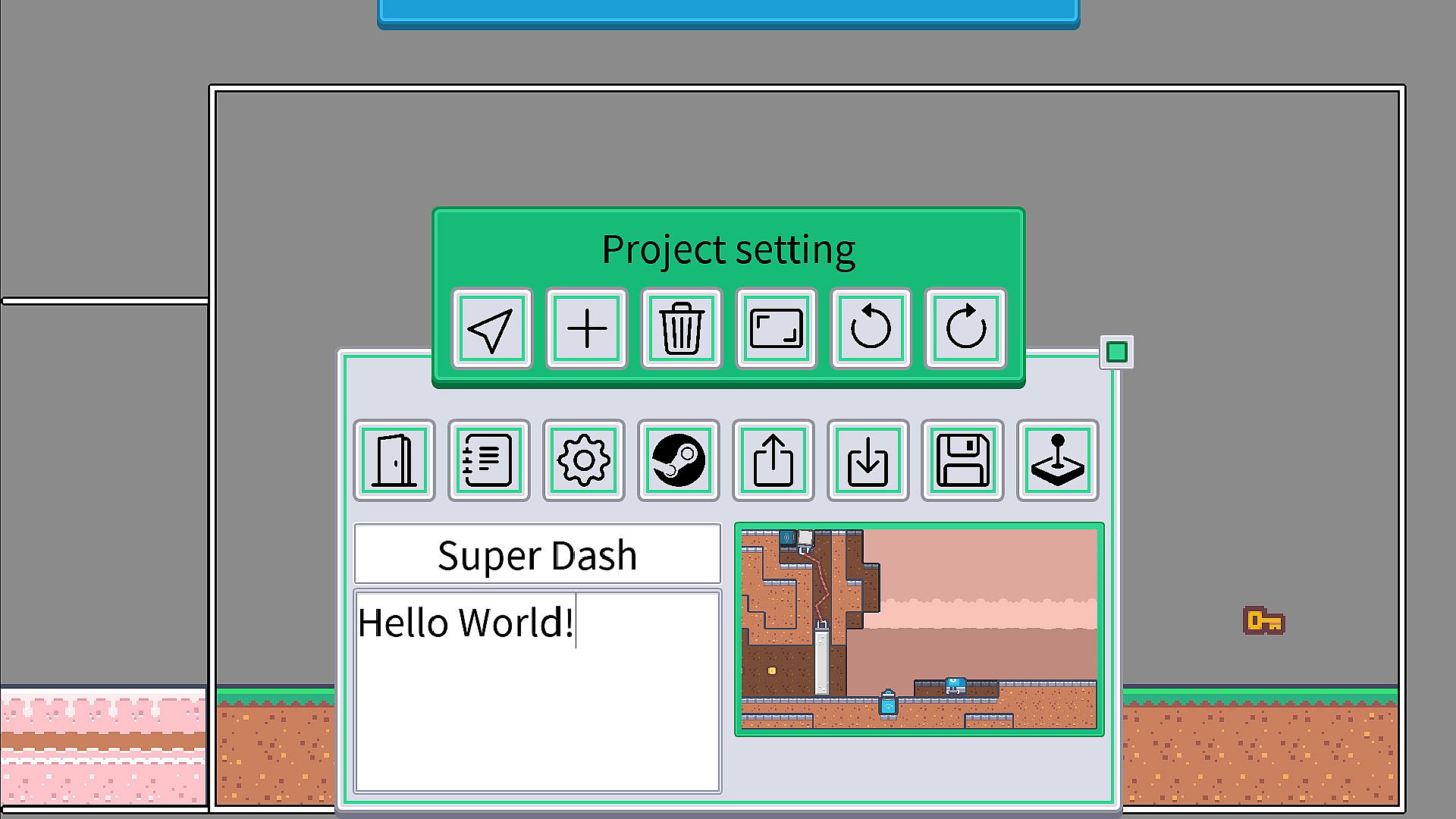The height and width of the screenshot is (819, 1456).
Task: Tap the download import icon
Action: [x=868, y=460]
